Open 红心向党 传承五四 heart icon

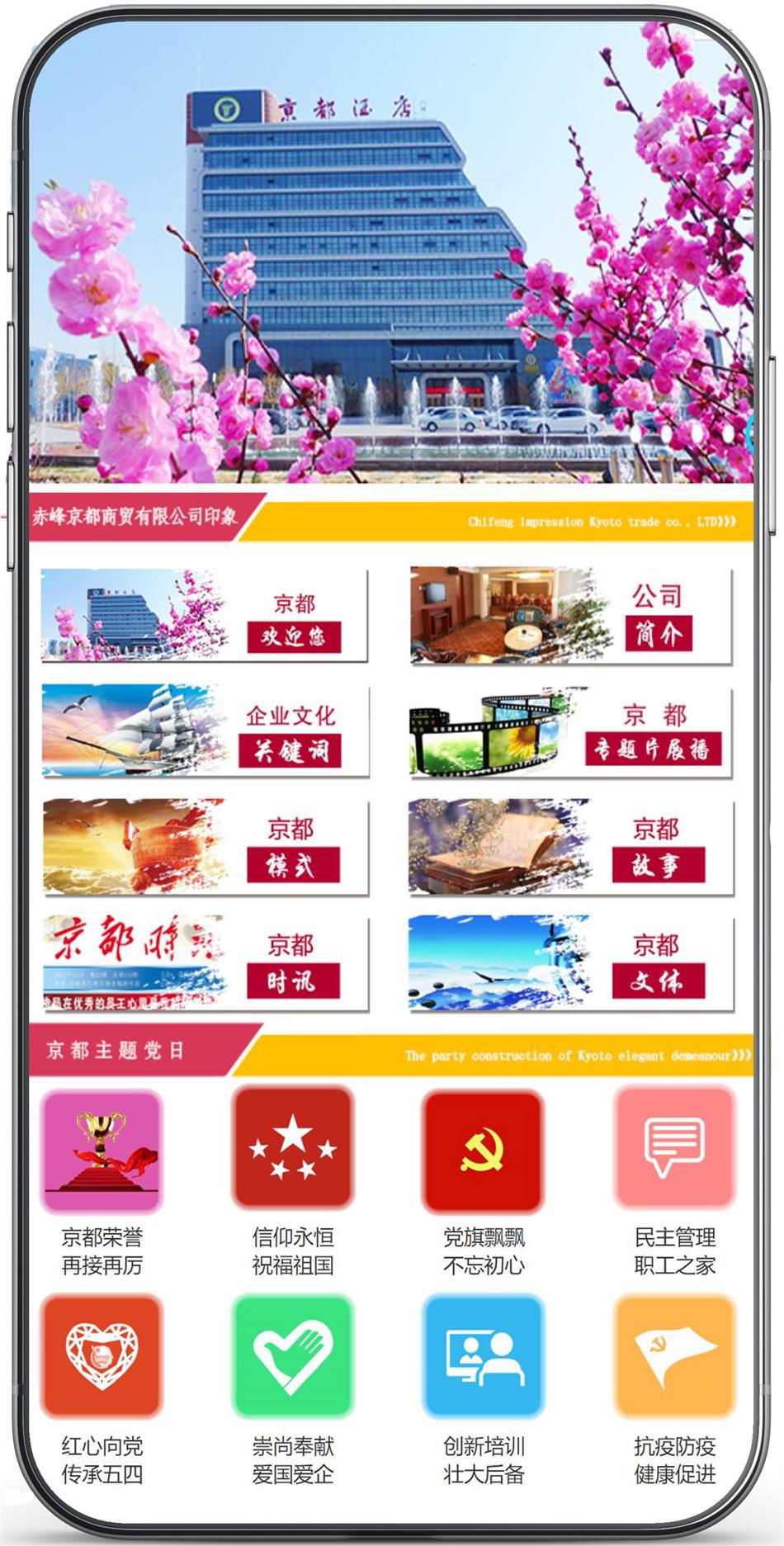[x=102, y=1355]
